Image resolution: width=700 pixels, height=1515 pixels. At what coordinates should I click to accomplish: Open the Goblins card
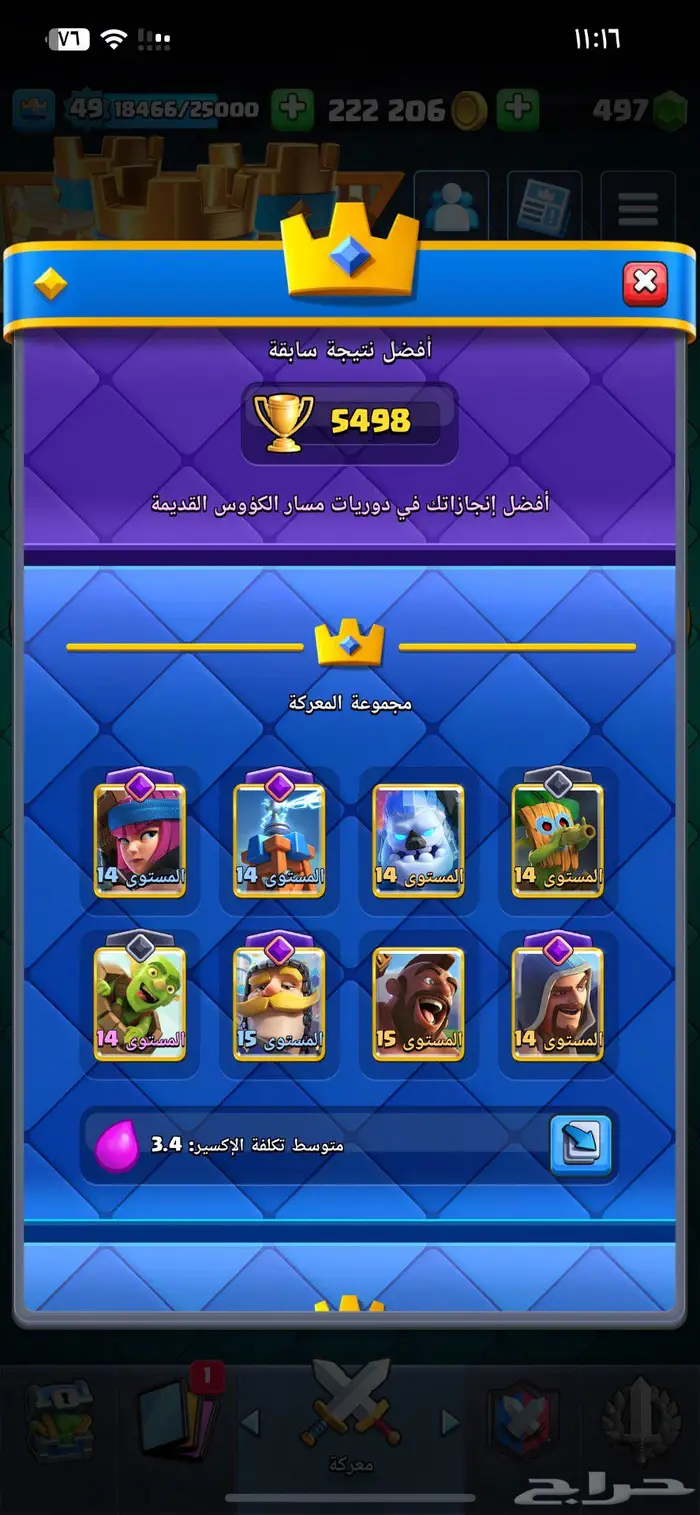click(140, 1001)
